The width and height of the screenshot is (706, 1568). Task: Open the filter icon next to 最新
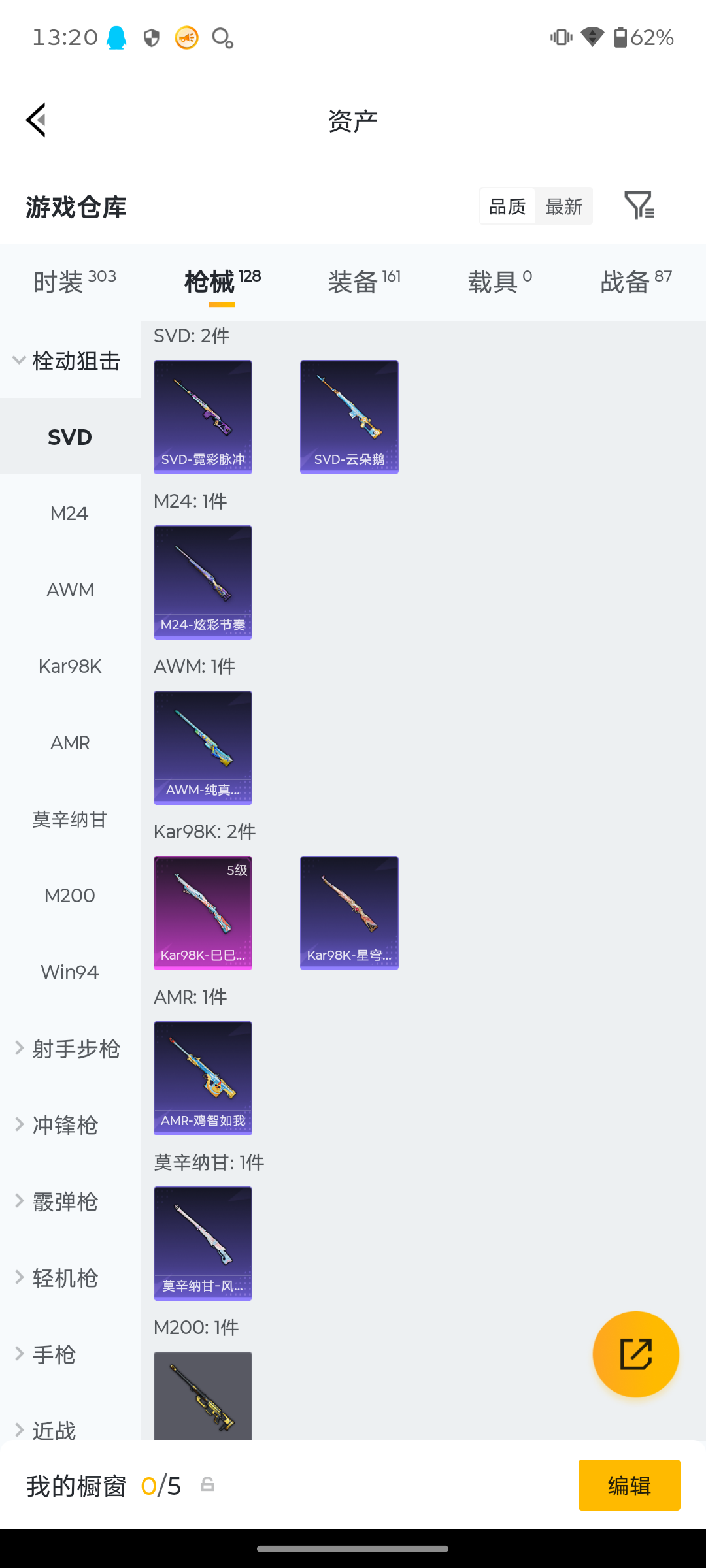click(639, 206)
